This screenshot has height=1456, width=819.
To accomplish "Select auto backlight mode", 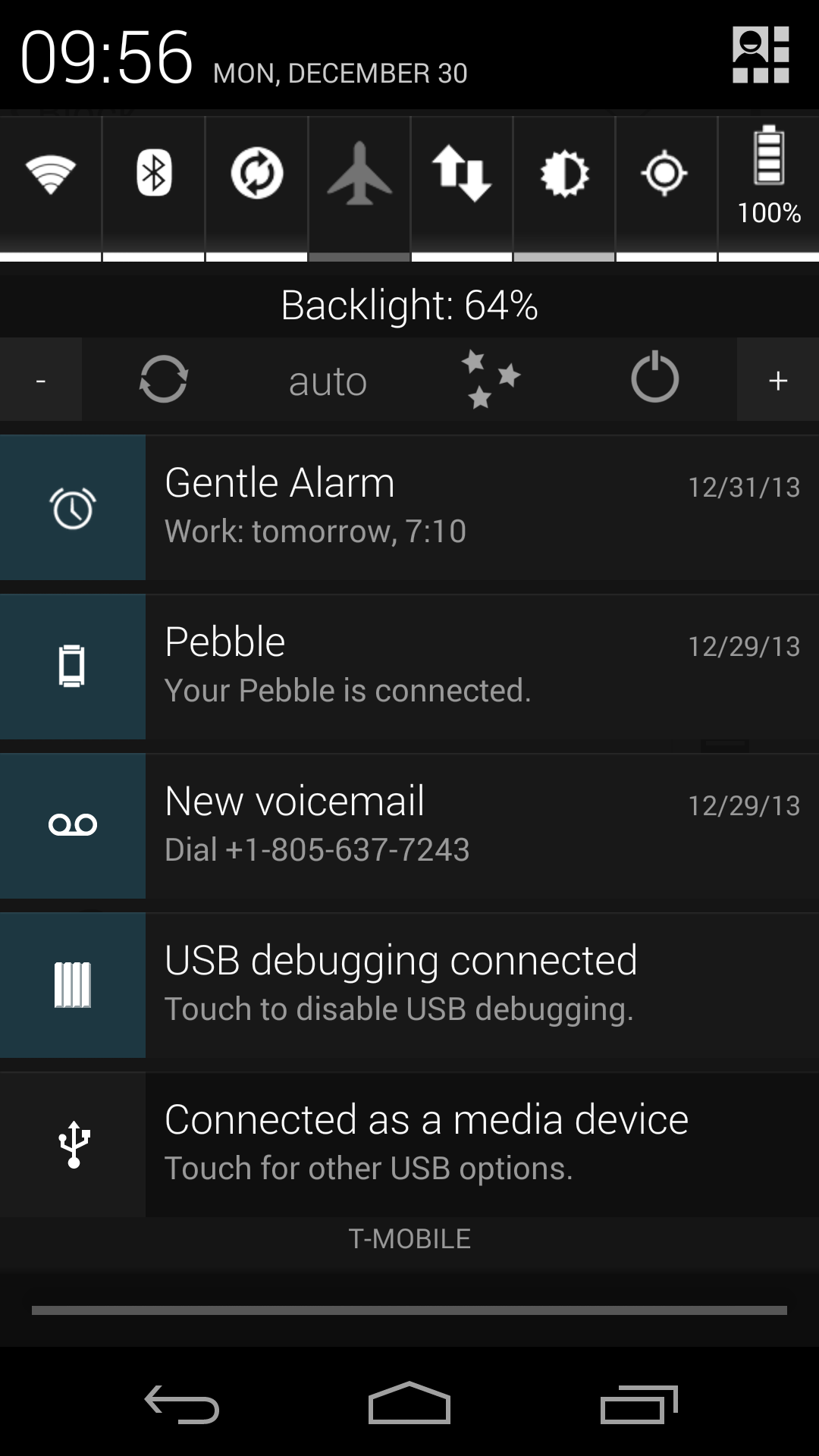I will 328,381.
